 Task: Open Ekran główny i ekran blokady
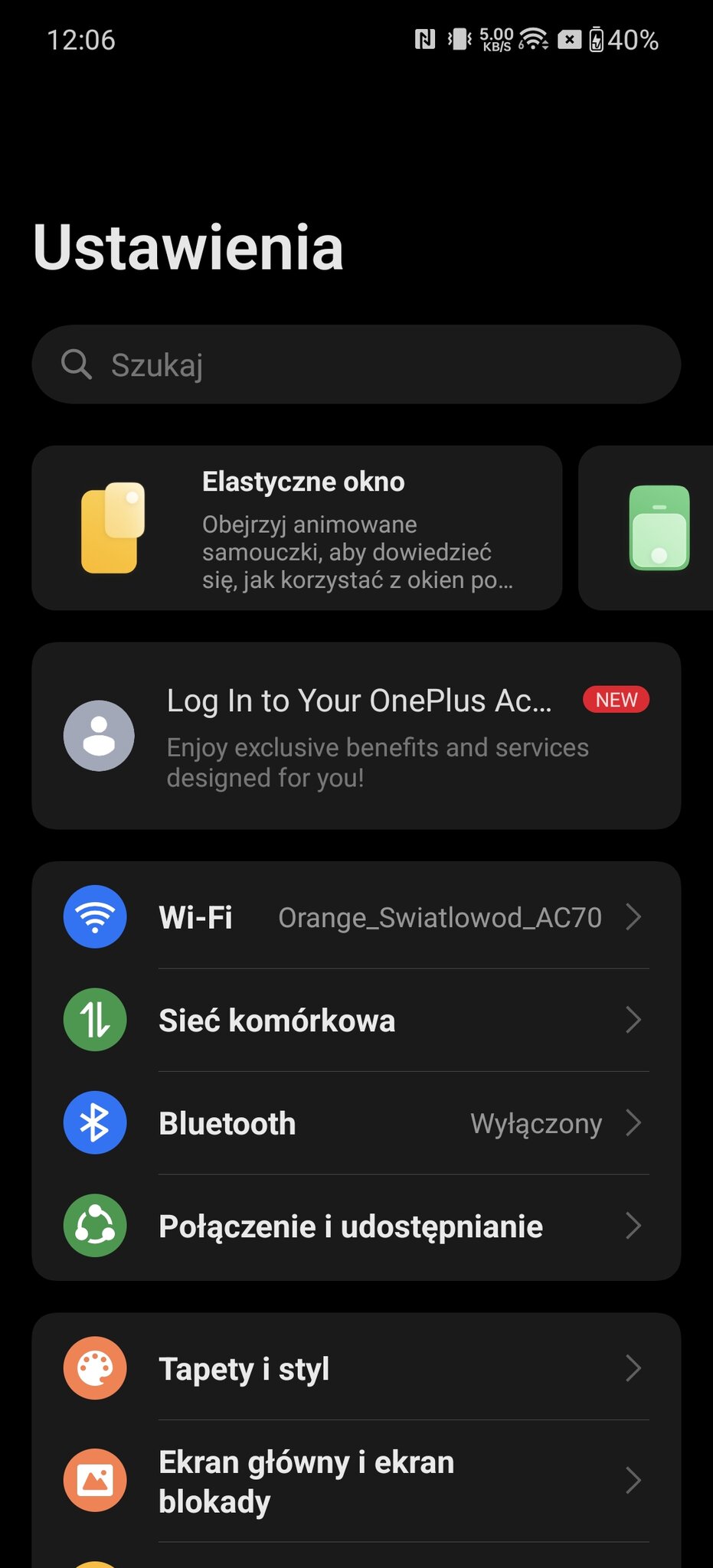[356, 1481]
